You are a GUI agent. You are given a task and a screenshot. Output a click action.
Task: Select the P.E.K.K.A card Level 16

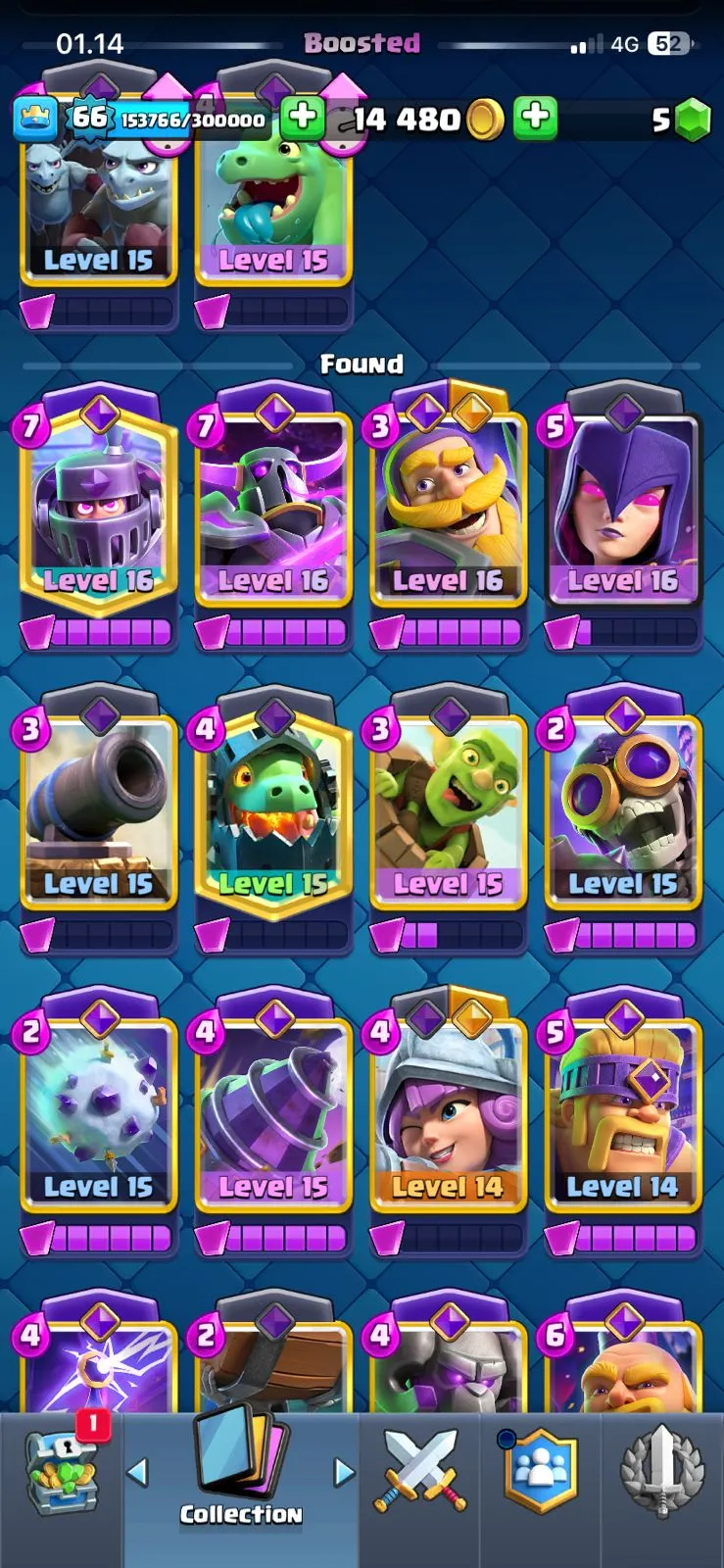pos(273,510)
